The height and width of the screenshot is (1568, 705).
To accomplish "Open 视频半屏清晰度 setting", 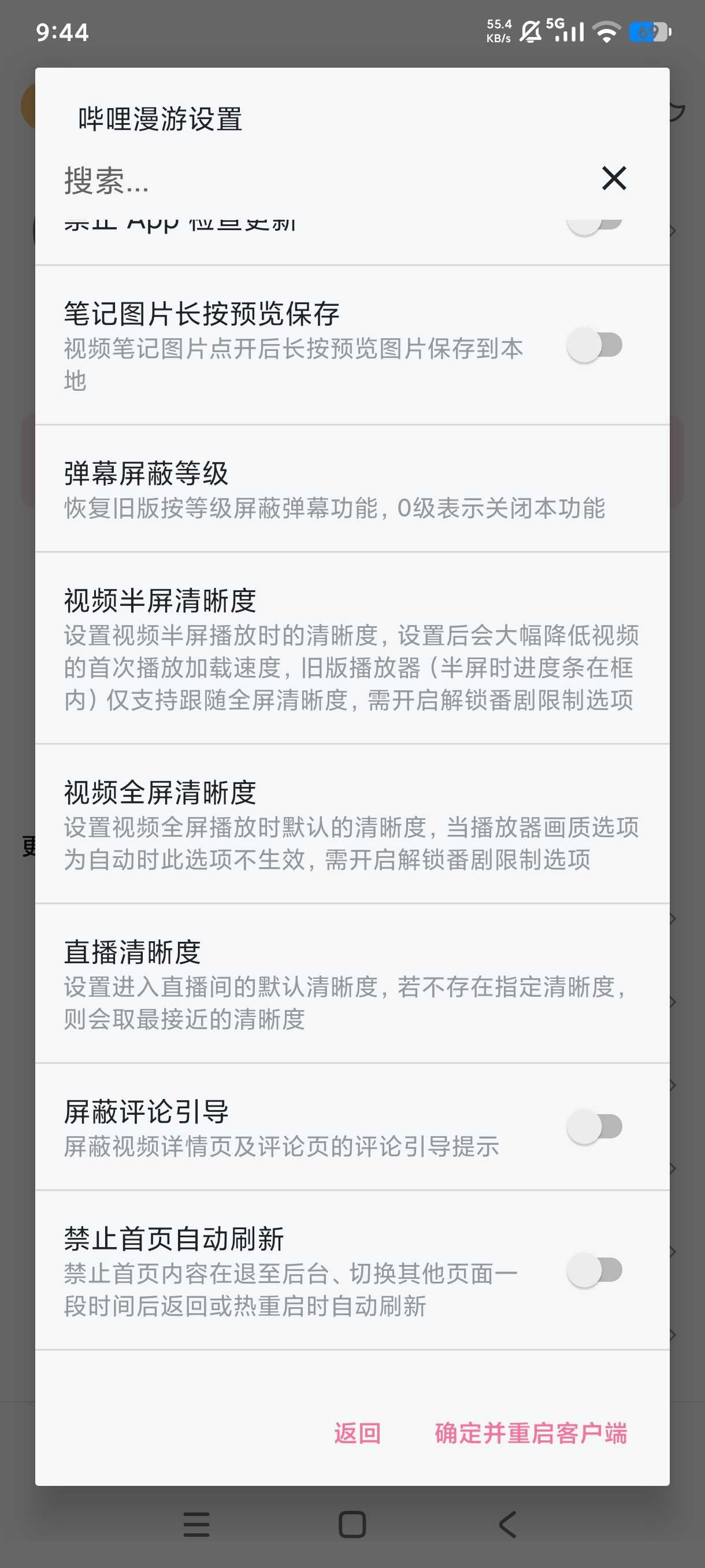I will click(x=352, y=648).
